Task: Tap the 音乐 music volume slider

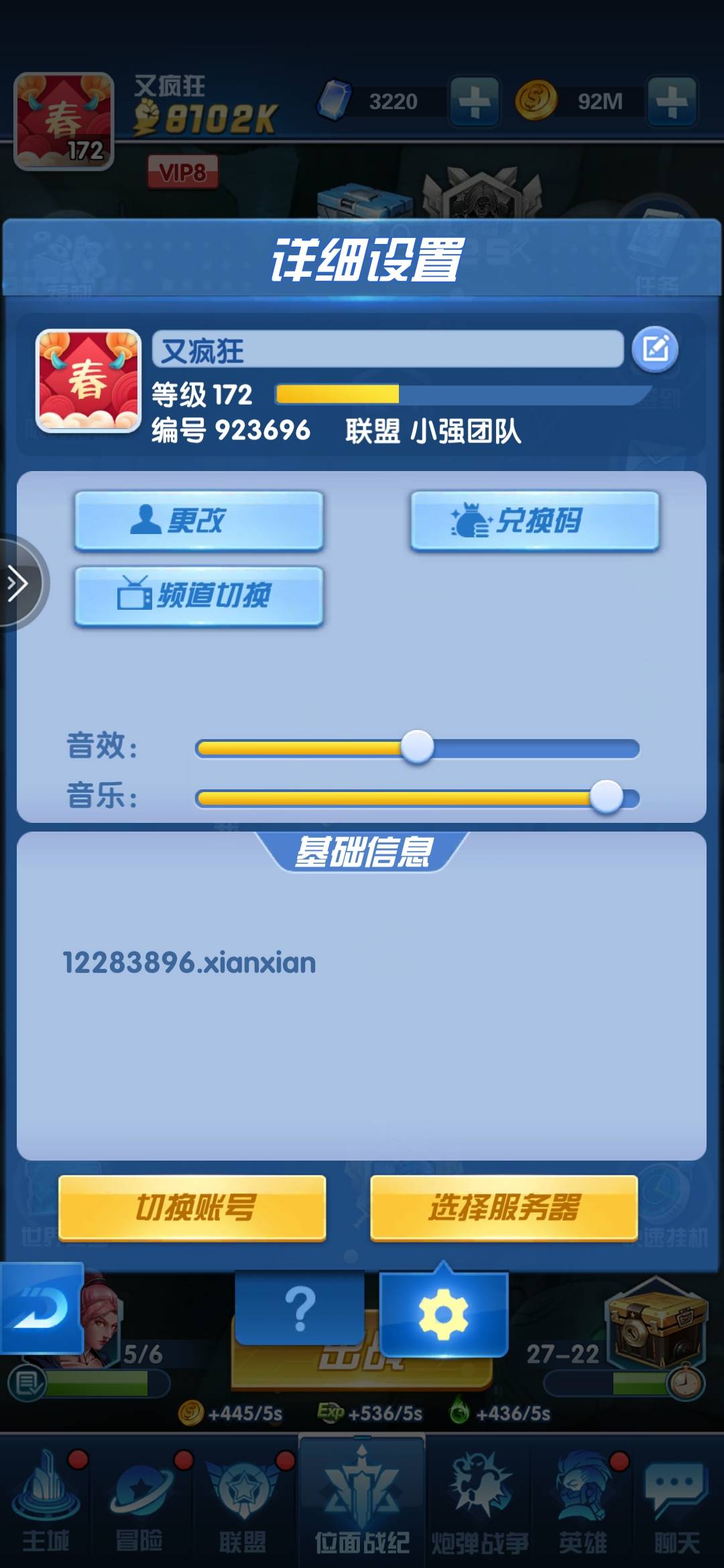Action: (417, 798)
